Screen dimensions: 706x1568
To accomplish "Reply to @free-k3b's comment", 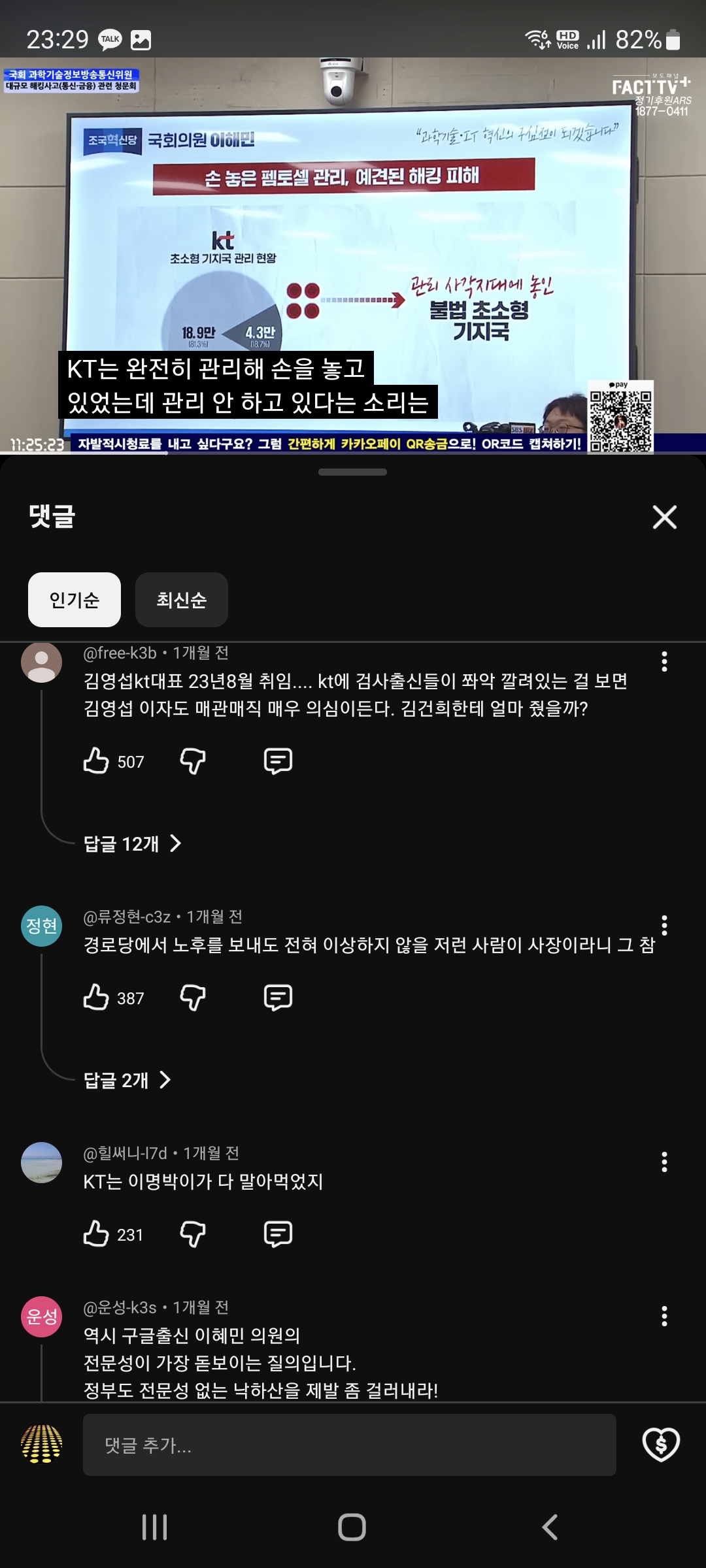I will click(278, 761).
